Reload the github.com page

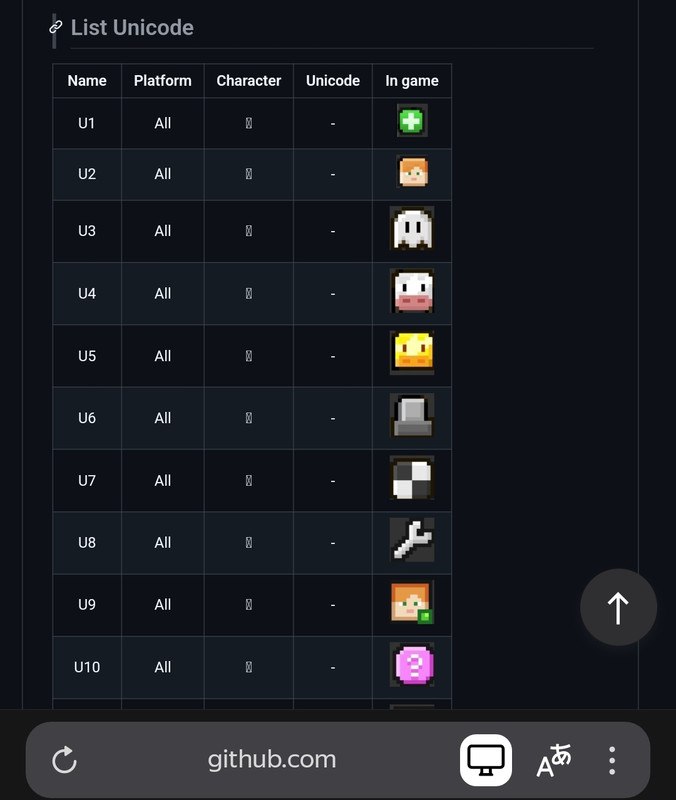pos(65,760)
